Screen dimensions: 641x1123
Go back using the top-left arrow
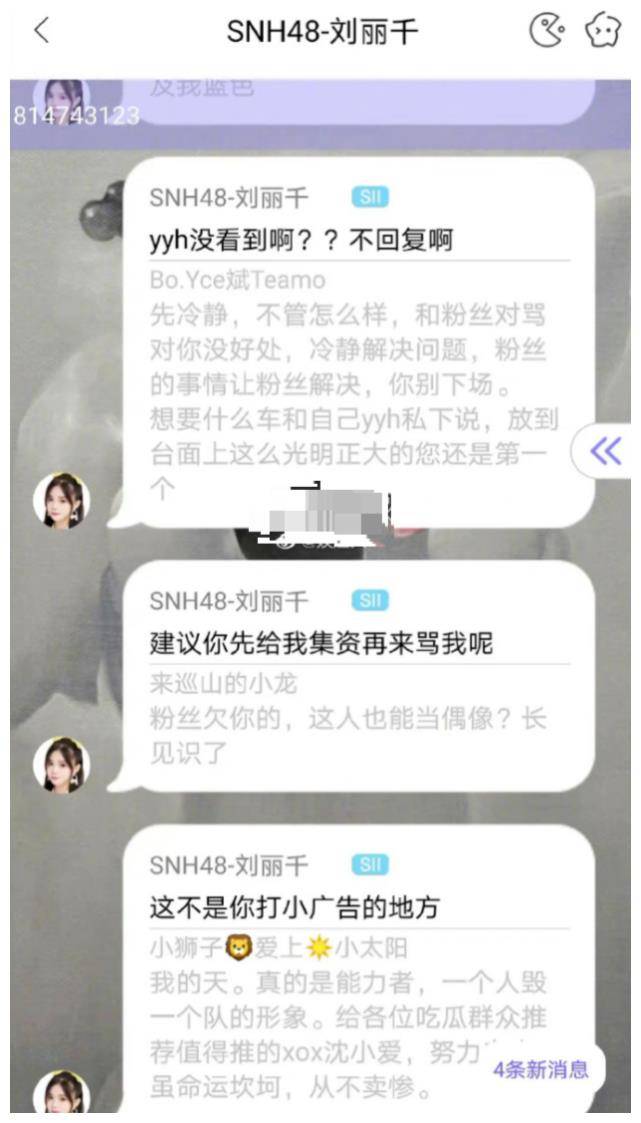[x=42, y=31]
